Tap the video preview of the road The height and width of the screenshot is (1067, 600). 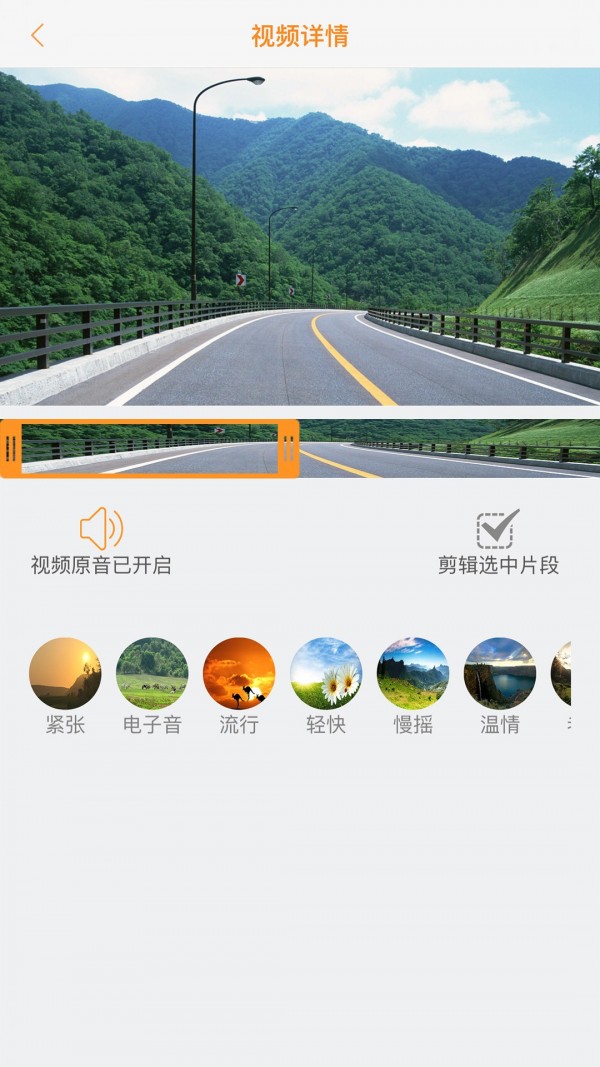[x=300, y=237]
